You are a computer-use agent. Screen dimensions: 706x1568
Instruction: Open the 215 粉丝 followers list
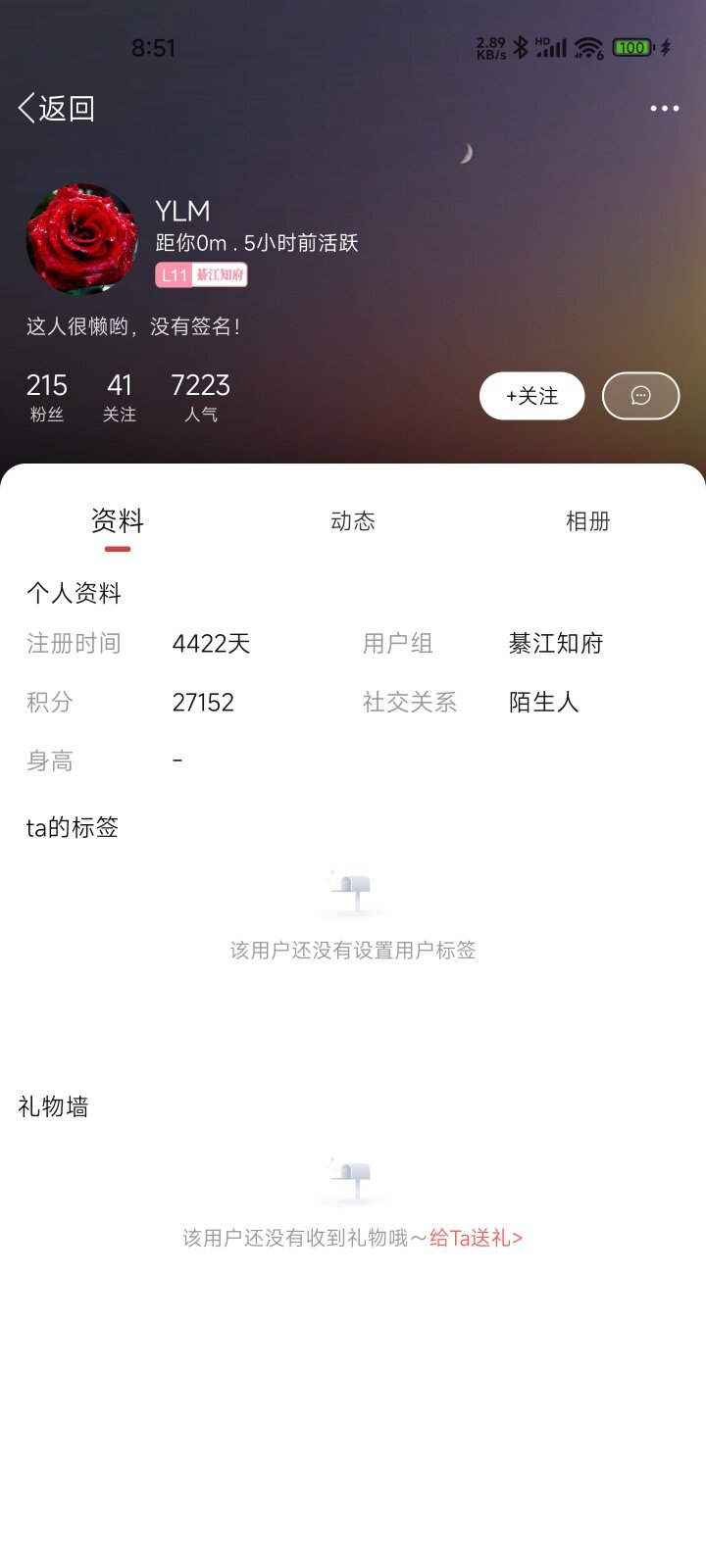tap(47, 397)
